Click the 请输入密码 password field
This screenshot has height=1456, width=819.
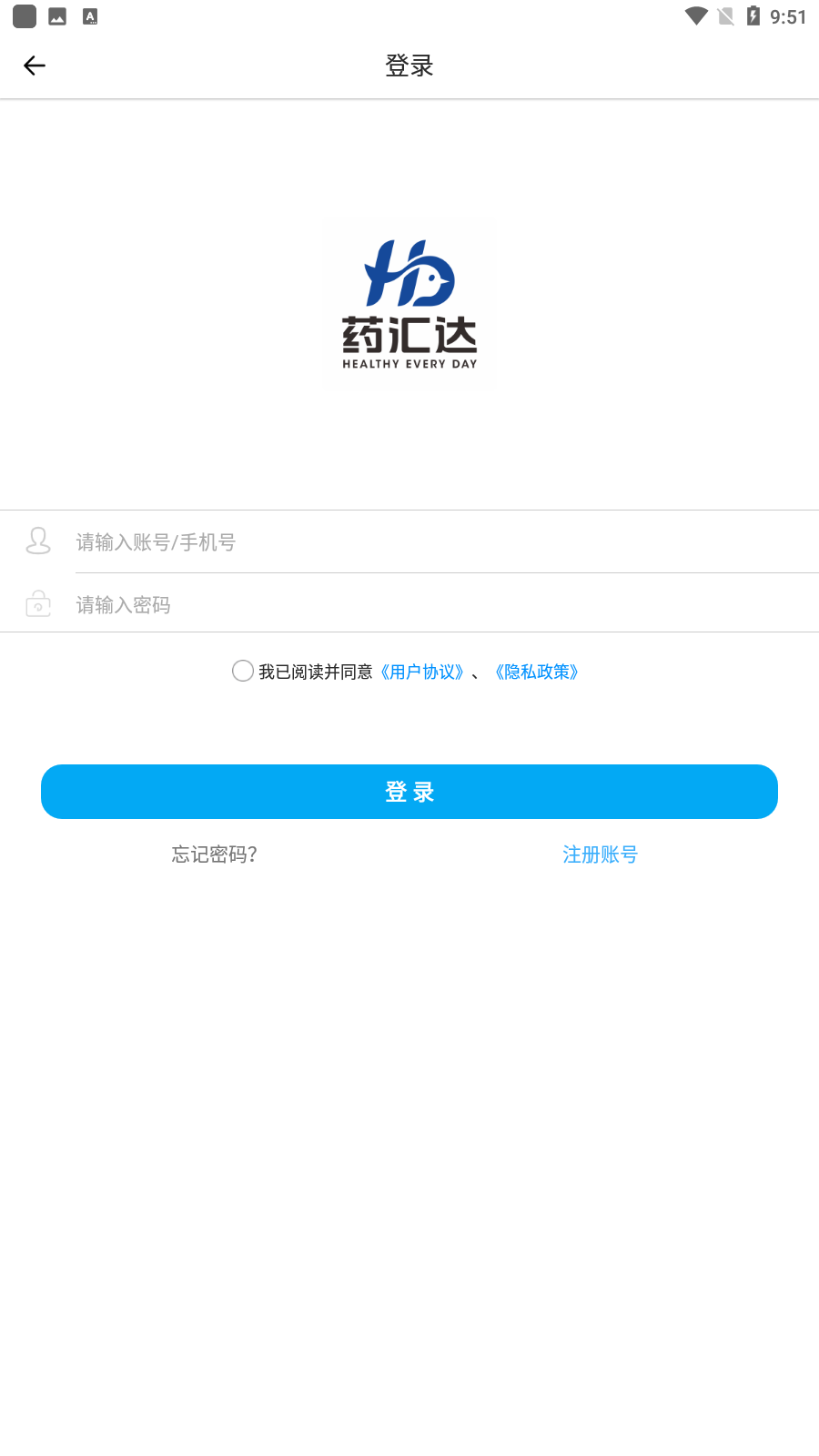tap(364, 604)
